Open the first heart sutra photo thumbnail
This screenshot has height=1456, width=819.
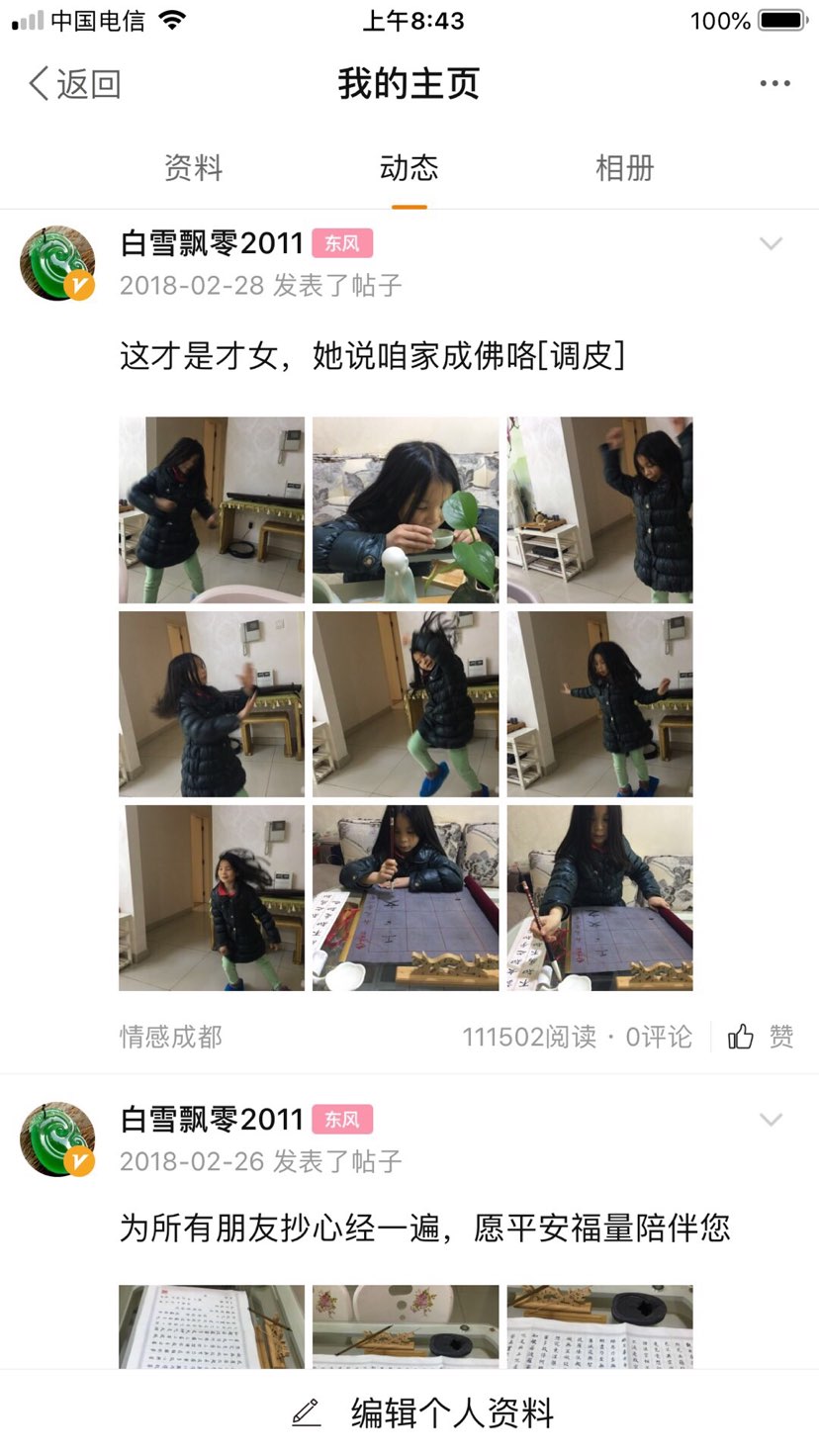212,1325
